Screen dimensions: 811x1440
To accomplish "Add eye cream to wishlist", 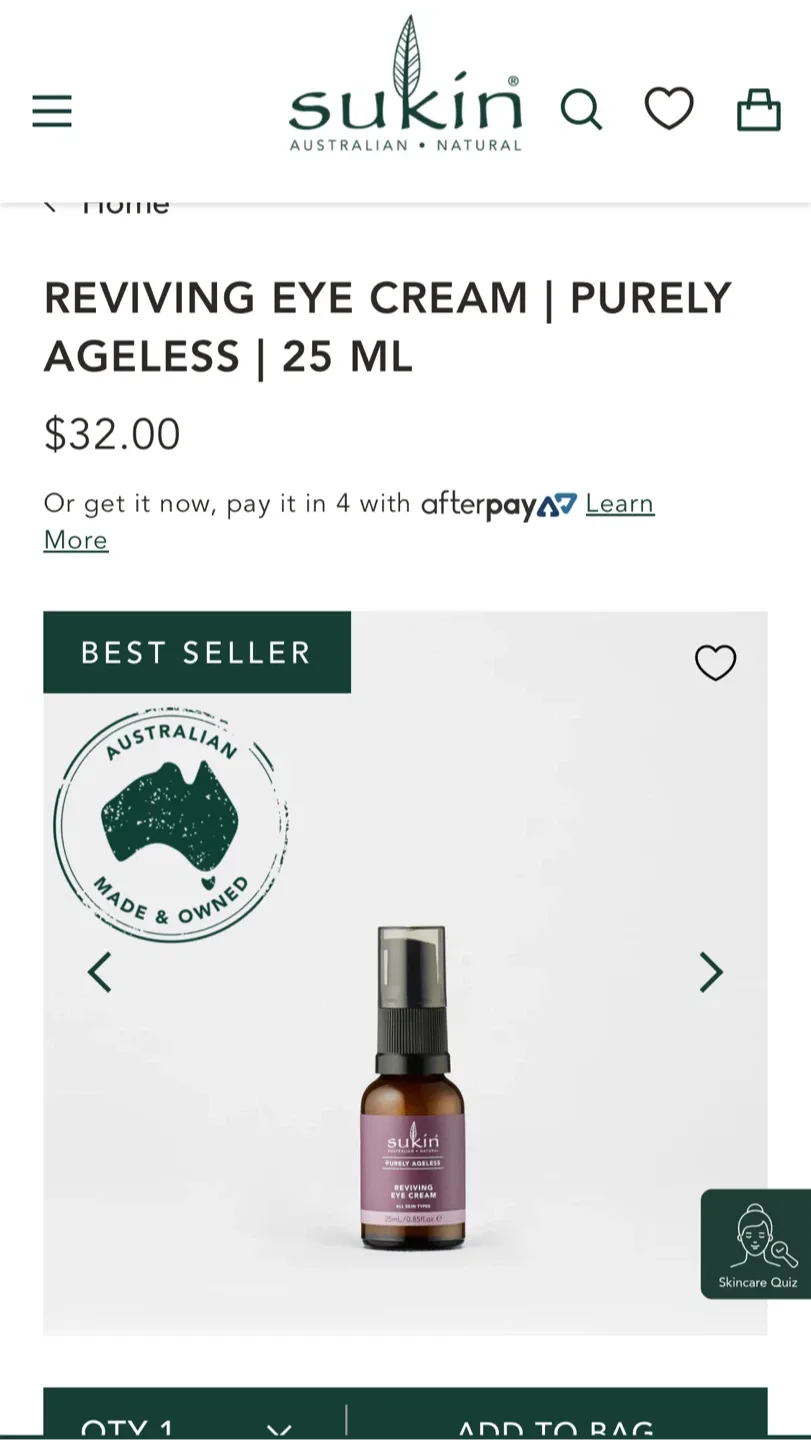I will click(715, 662).
